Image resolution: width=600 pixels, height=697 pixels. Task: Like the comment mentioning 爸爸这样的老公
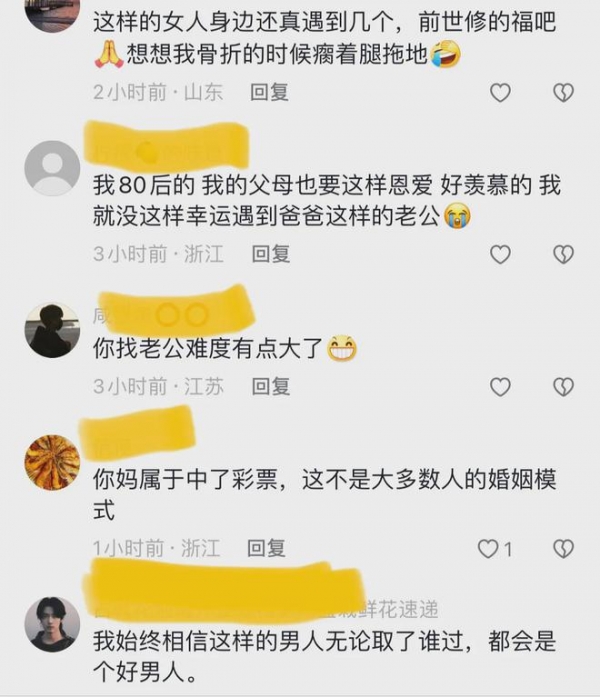tap(500, 254)
